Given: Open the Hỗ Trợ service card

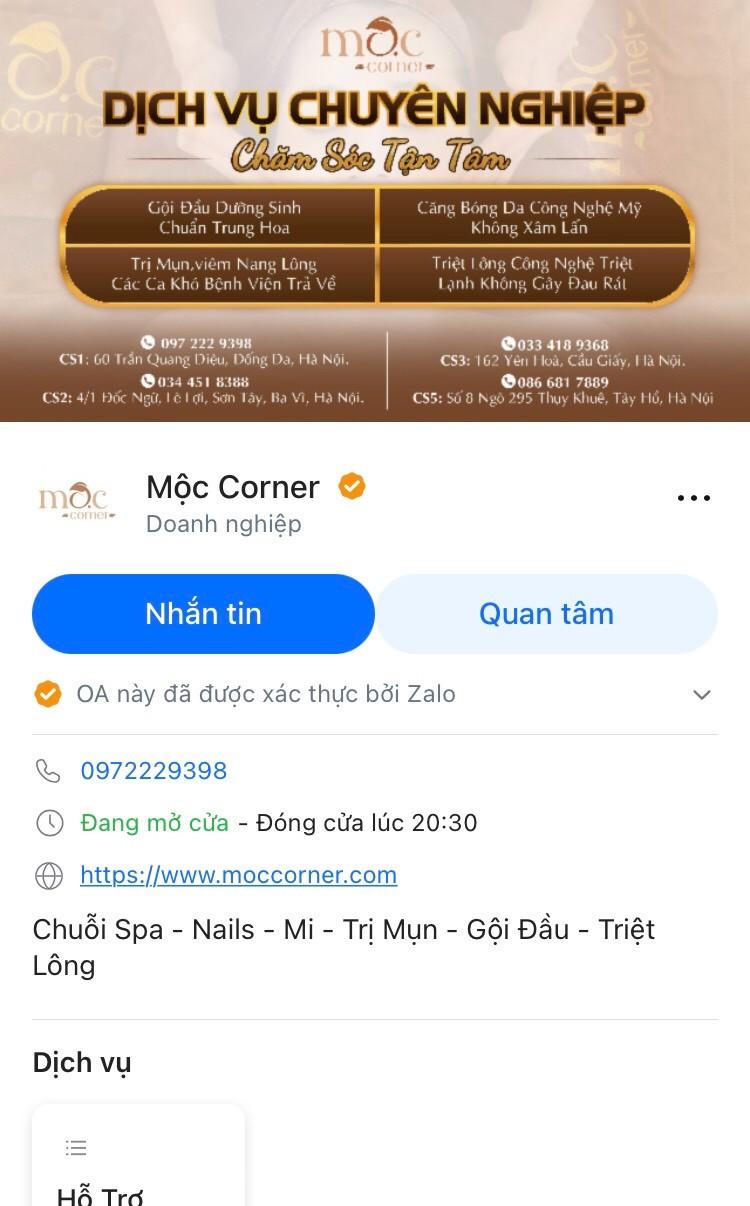Looking at the screenshot, I should 138,1160.
